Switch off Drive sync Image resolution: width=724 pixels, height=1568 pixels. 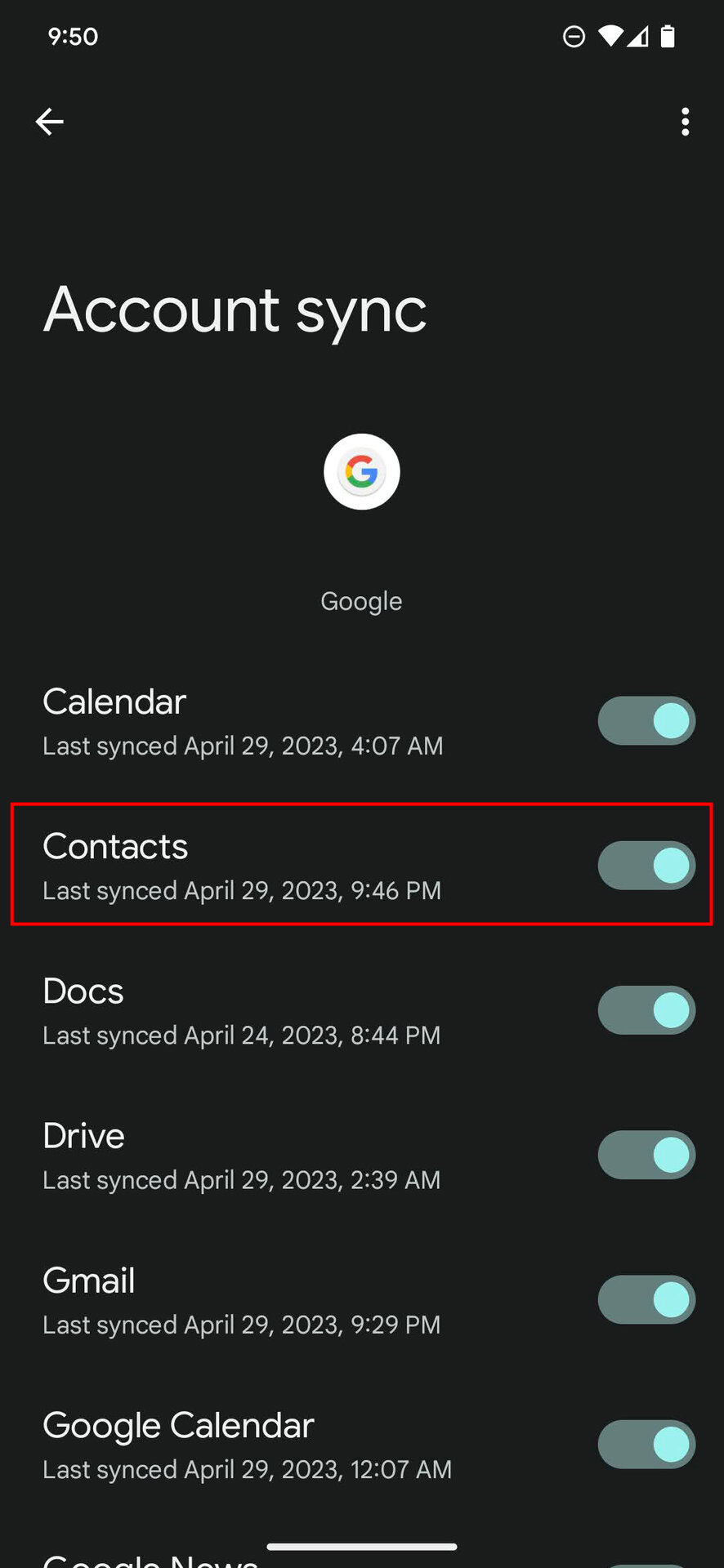coord(646,1155)
